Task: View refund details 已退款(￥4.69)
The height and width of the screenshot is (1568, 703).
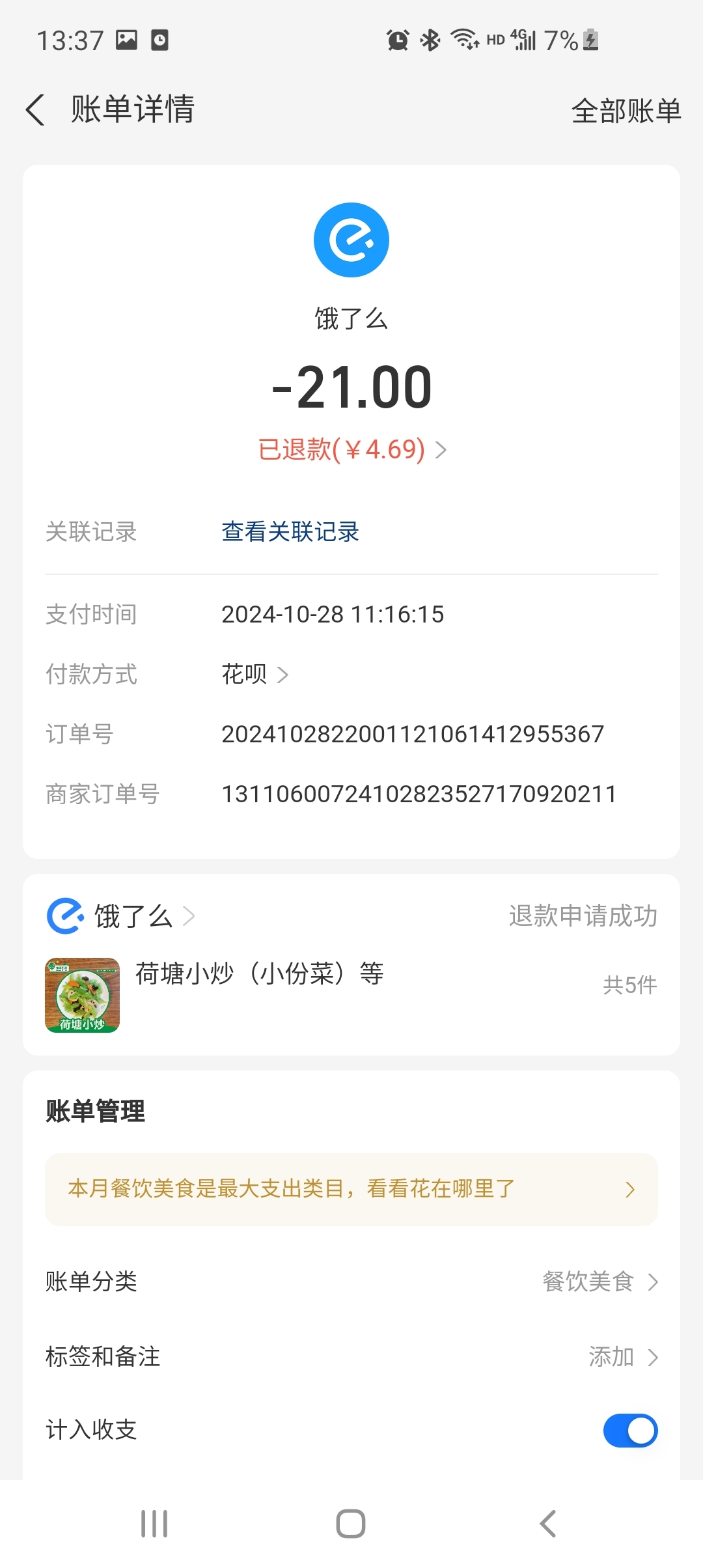Action: point(351,449)
